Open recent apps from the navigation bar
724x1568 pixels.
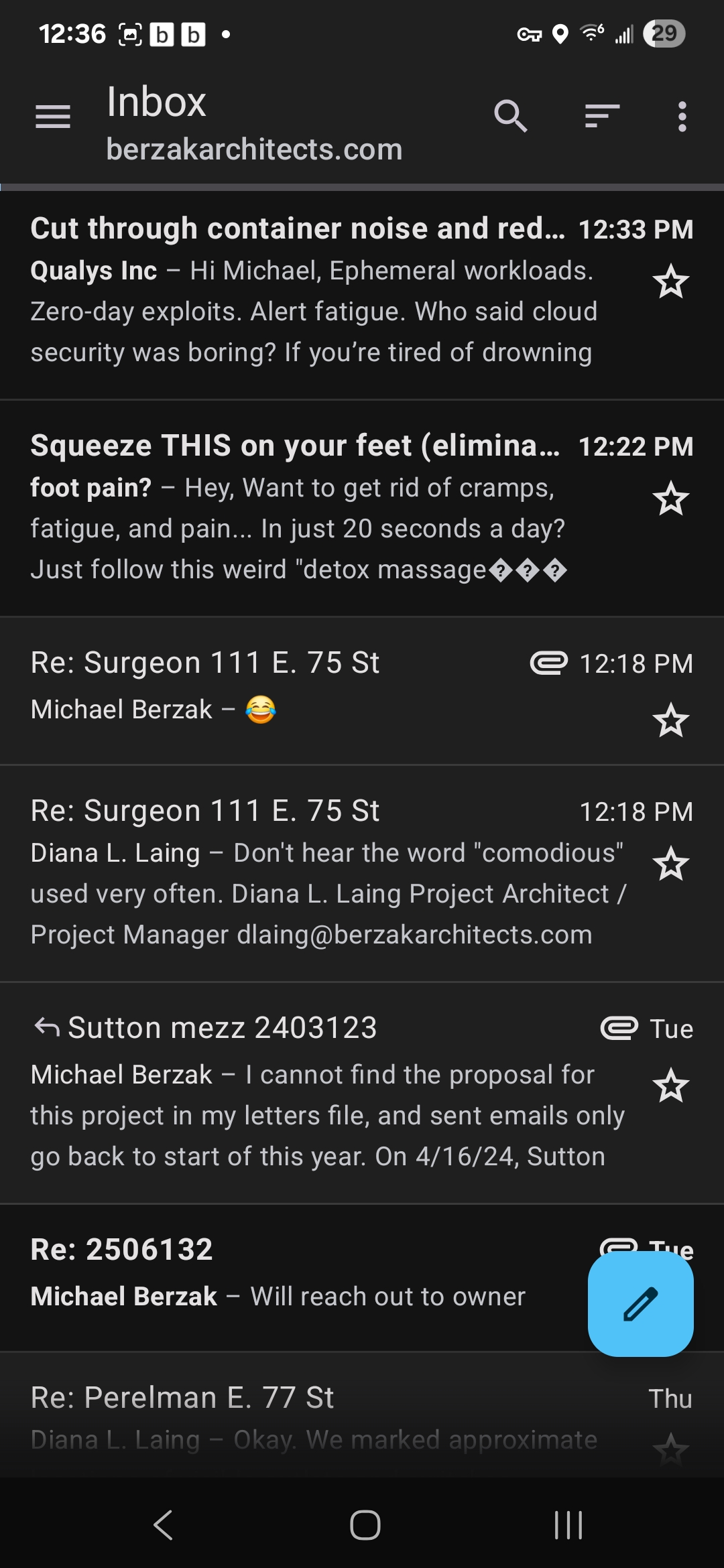568,1525
